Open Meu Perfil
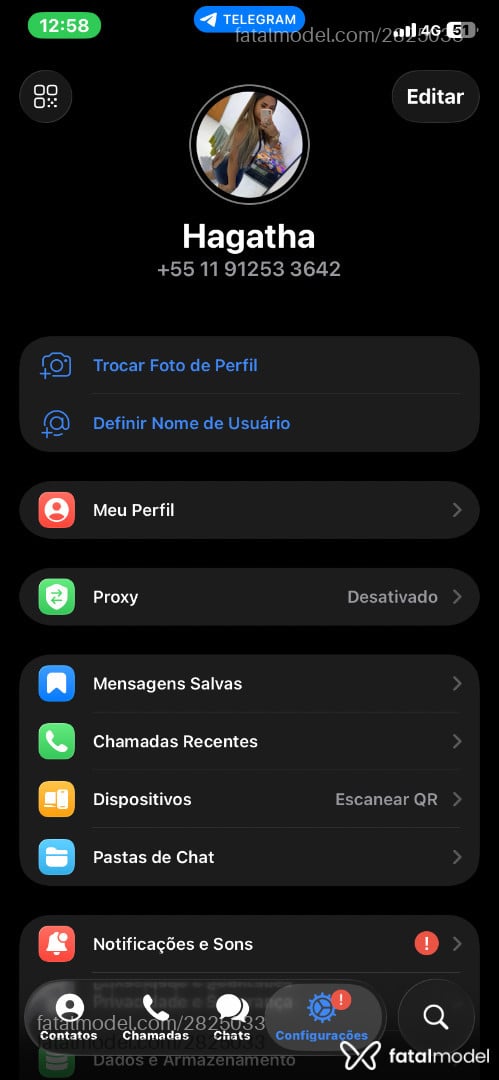499x1080 pixels. coord(250,510)
